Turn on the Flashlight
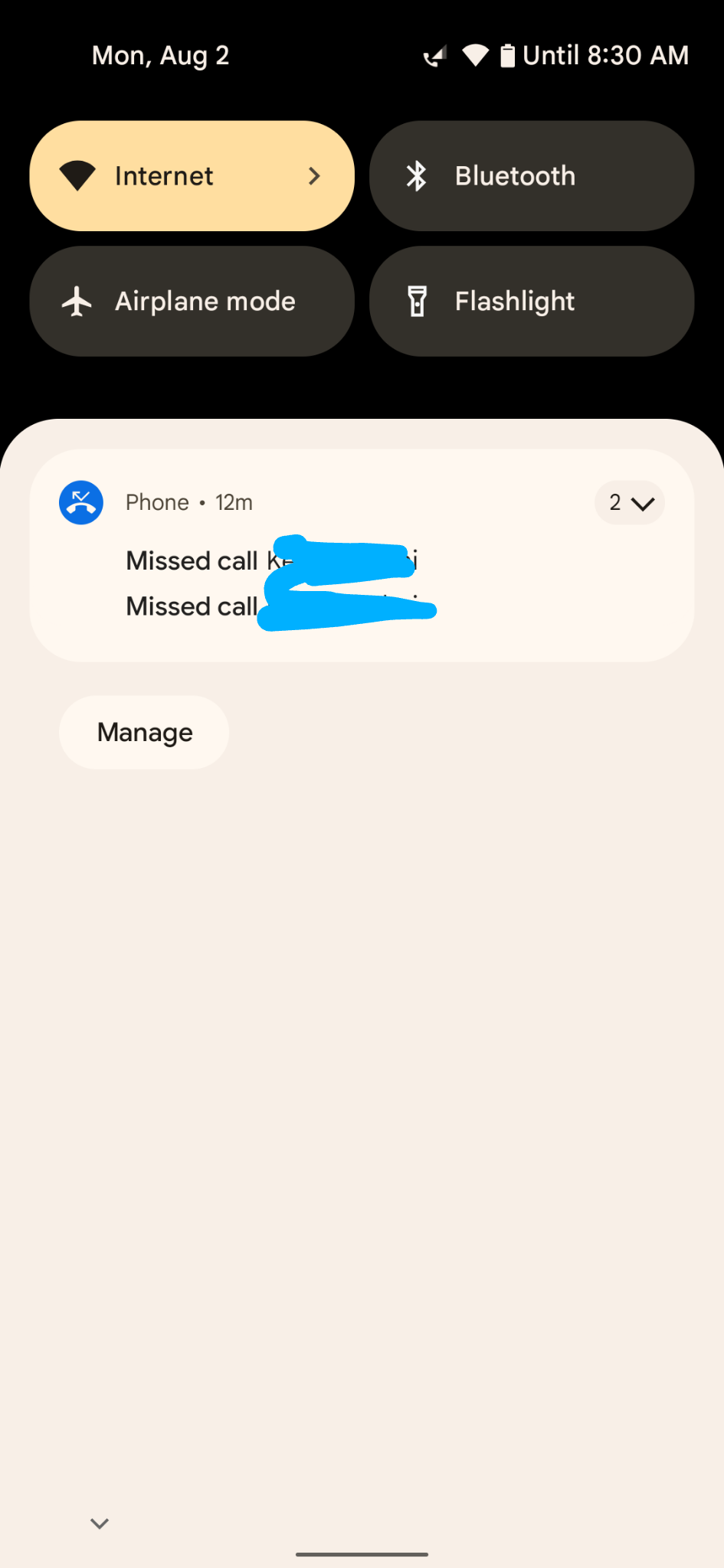 pos(531,301)
